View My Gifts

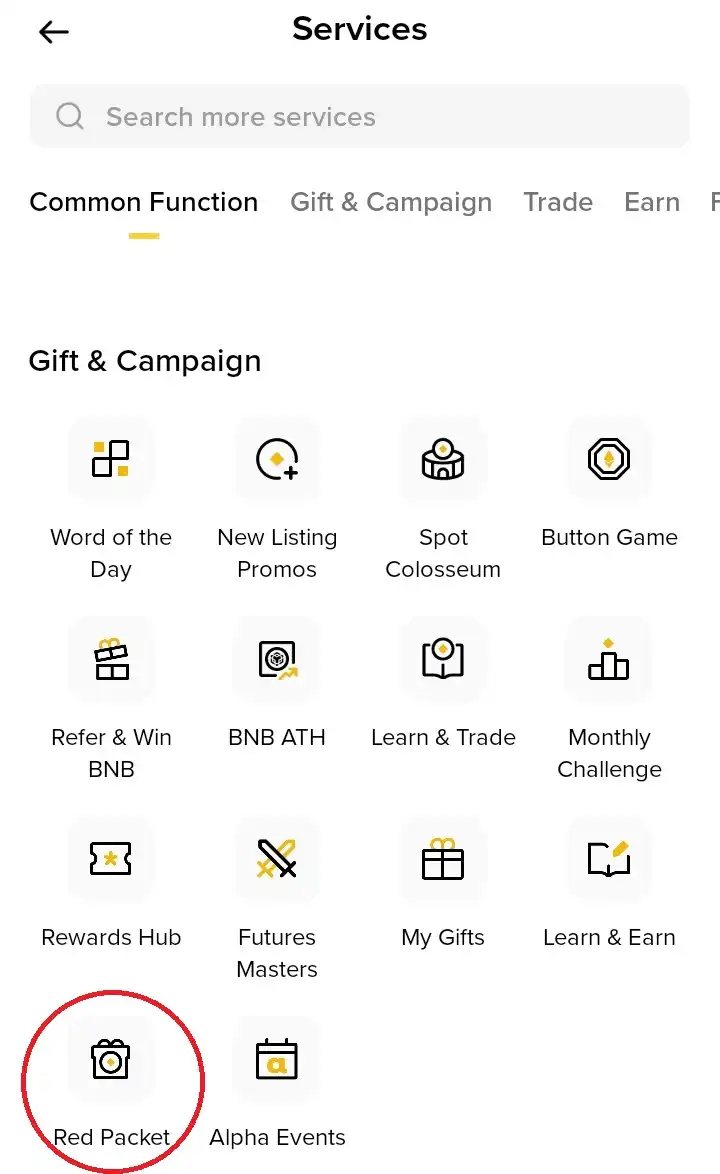[x=443, y=859]
